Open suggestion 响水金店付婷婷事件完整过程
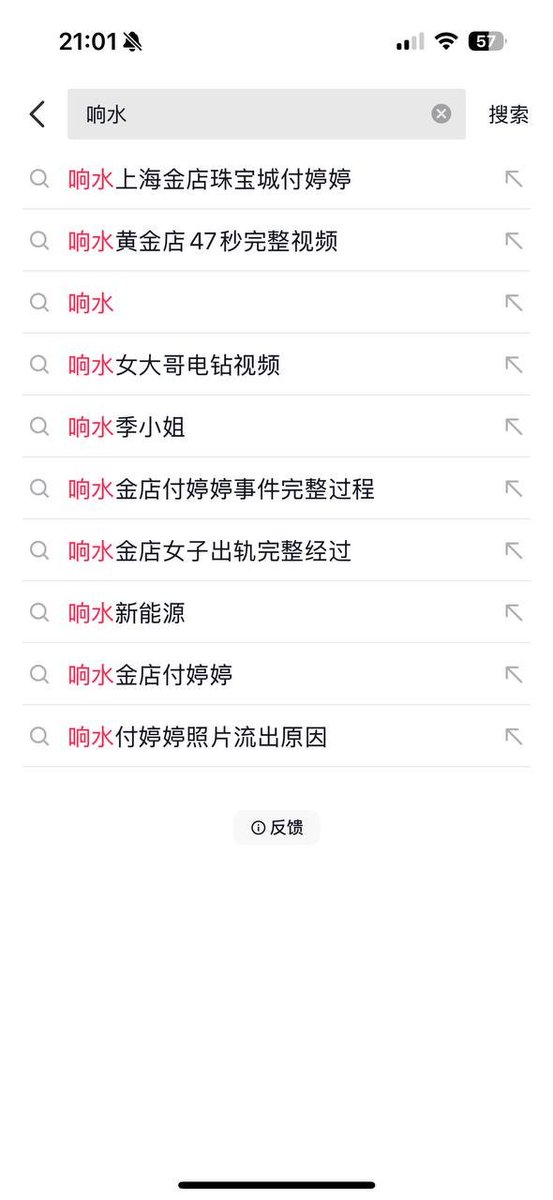The image size is (553, 1200). click(276, 489)
